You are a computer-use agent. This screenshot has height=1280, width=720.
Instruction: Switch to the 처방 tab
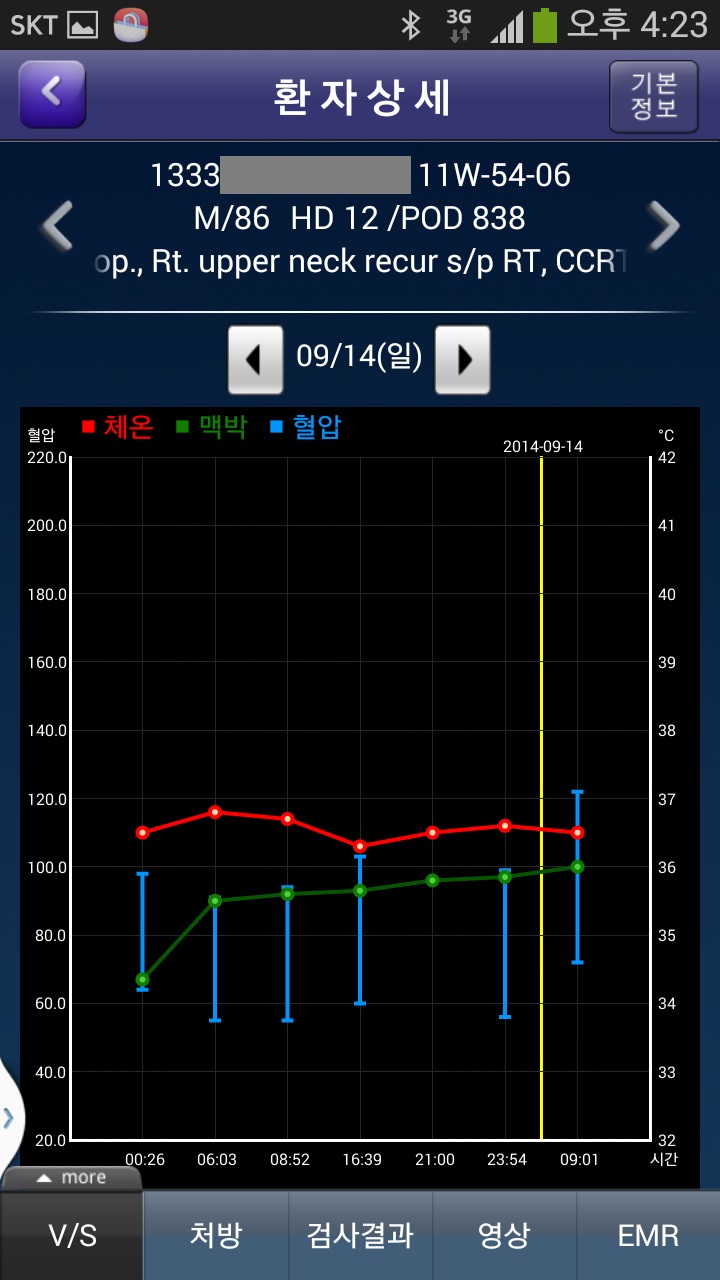click(216, 1235)
